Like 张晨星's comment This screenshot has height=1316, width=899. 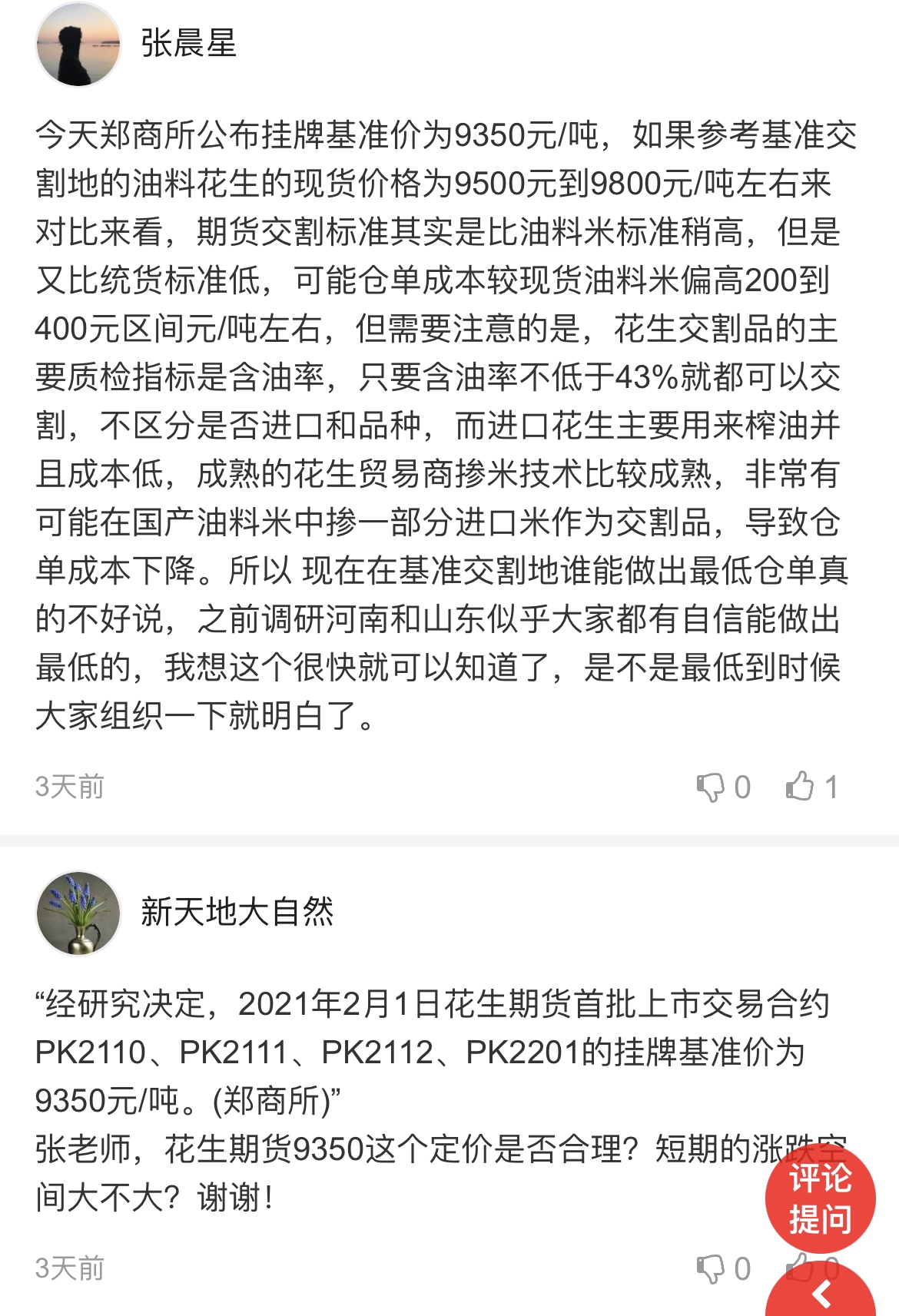click(x=800, y=787)
